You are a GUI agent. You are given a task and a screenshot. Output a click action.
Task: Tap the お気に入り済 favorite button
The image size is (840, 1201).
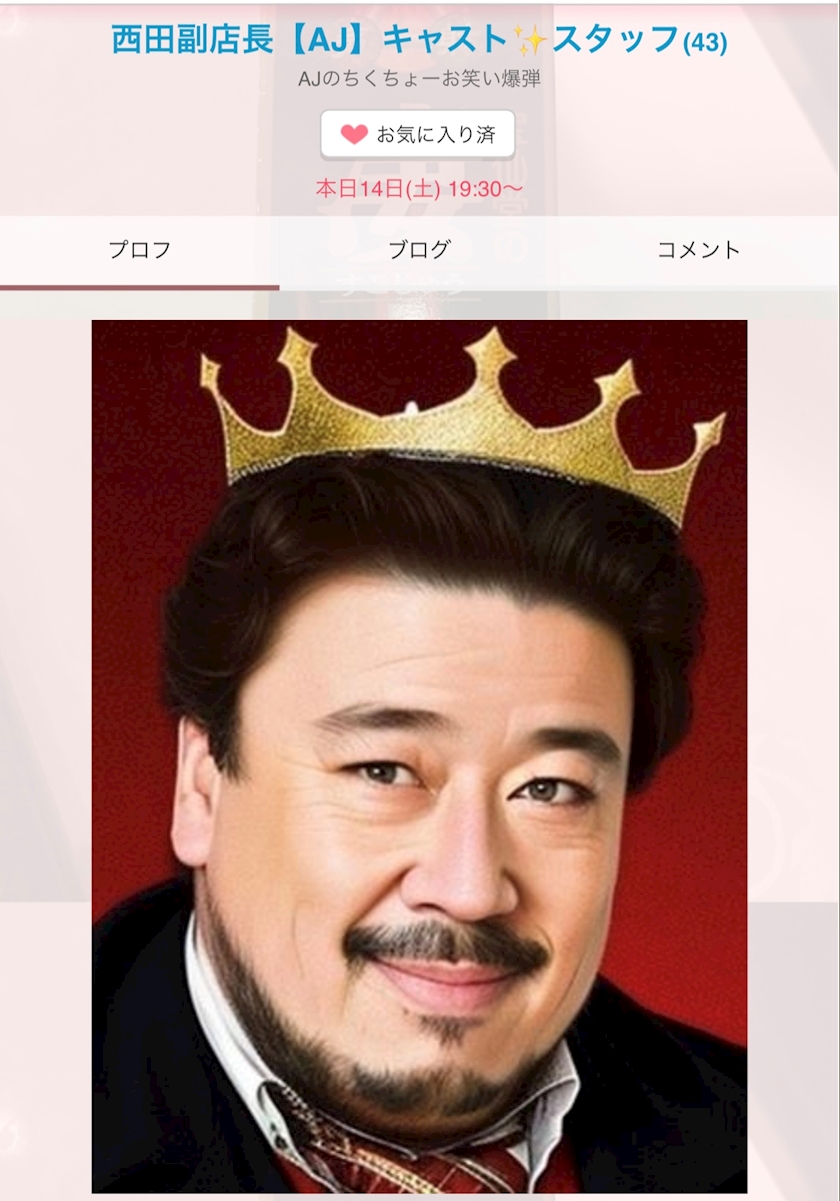pyautogui.click(x=418, y=135)
